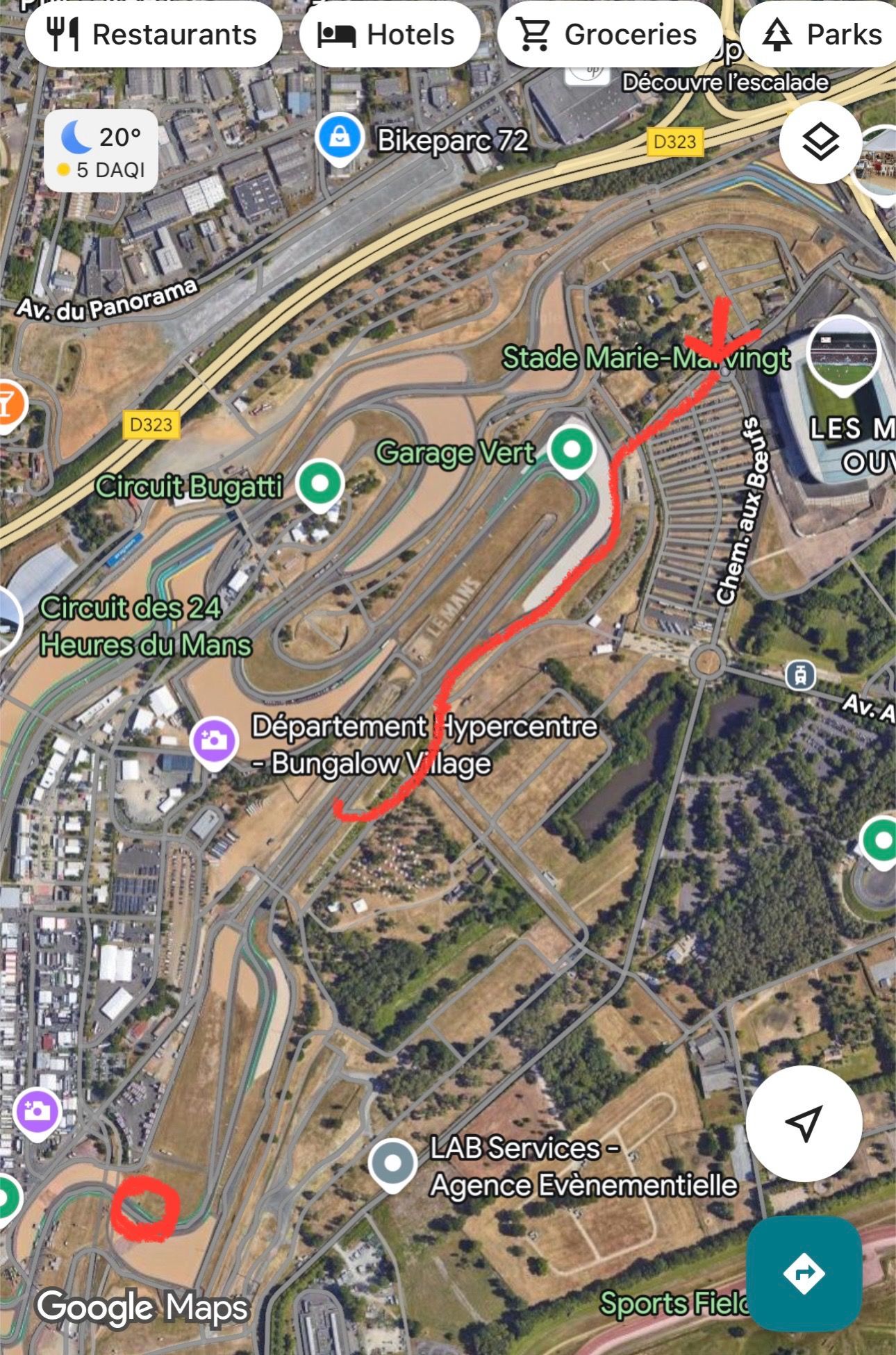Filter map by Hotels
896x1355 pixels.
pyautogui.click(x=389, y=35)
